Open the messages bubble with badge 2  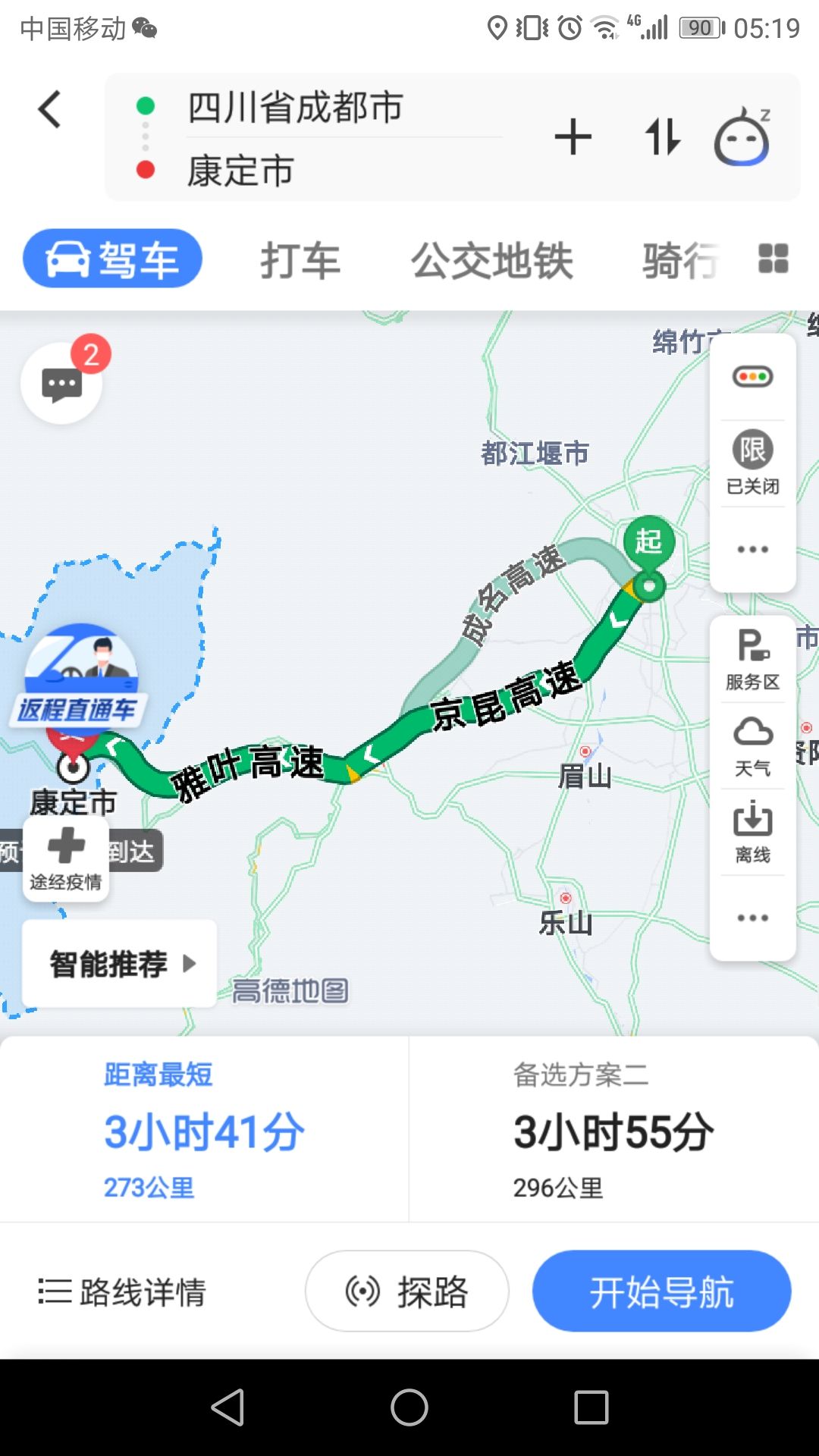[x=62, y=384]
